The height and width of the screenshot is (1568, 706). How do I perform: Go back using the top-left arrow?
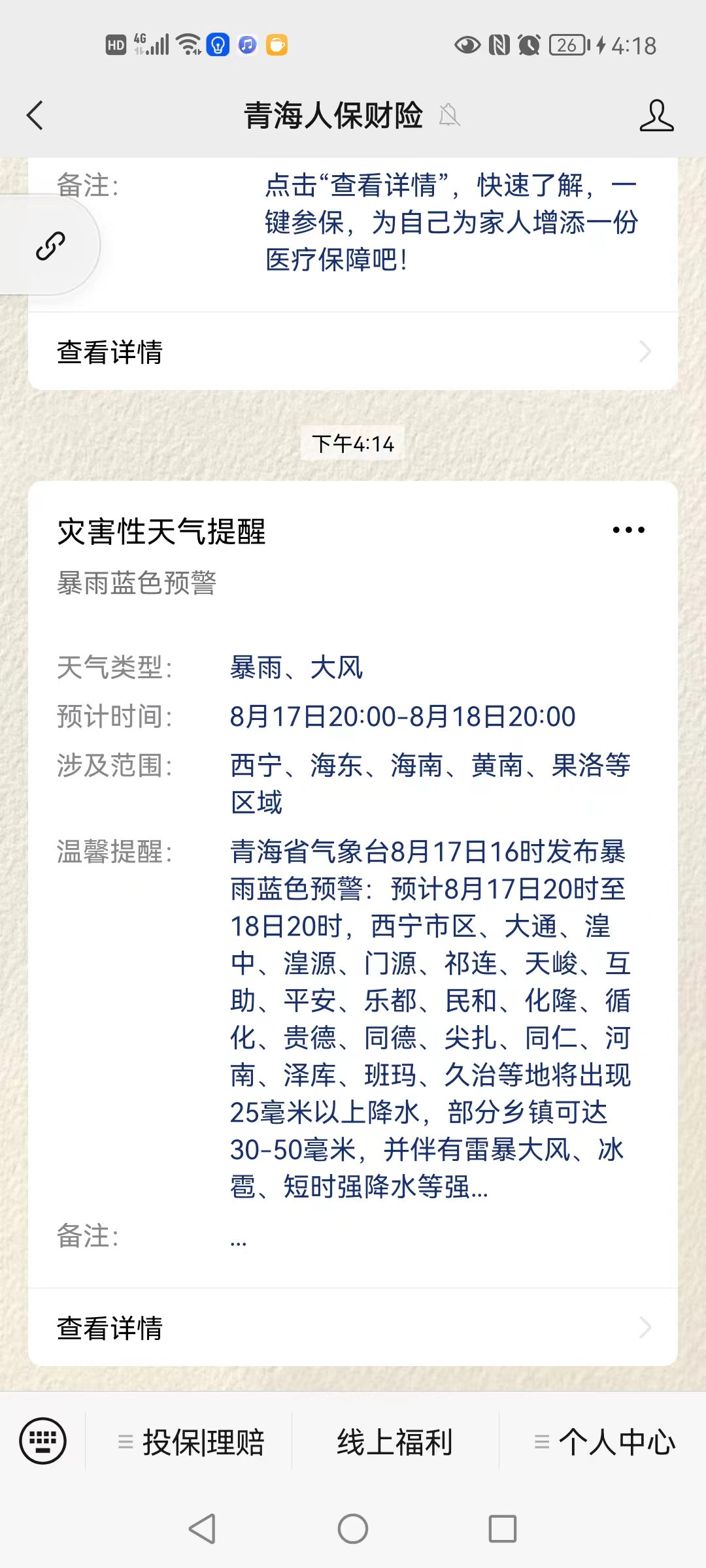pyautogui.click(x=35, y=116)
